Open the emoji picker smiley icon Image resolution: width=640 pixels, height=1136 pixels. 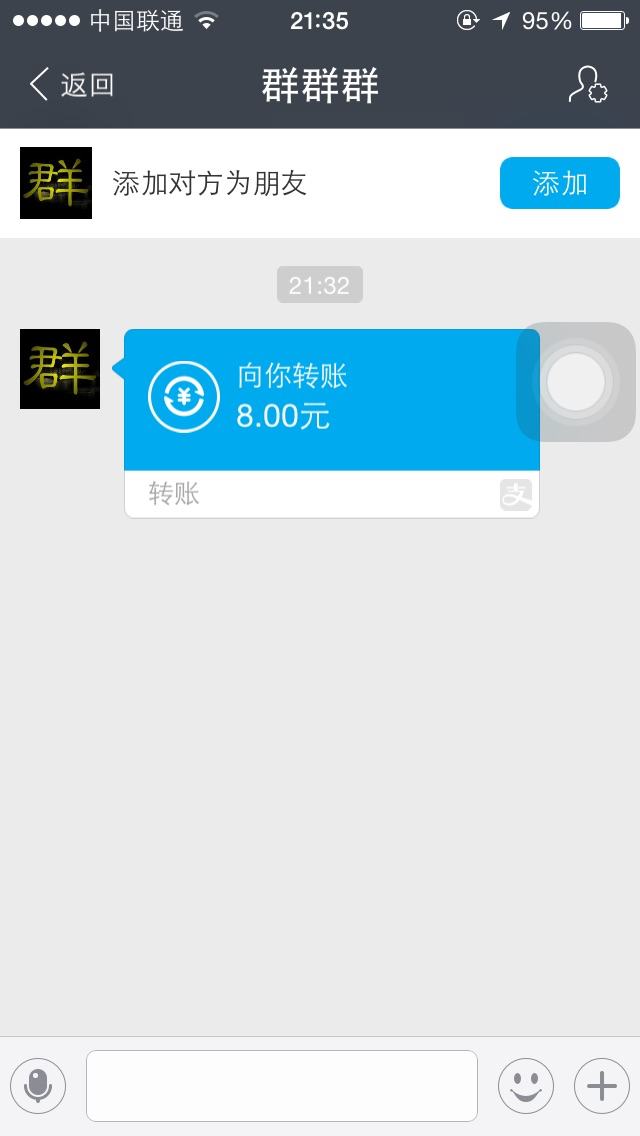point(525,1086)
